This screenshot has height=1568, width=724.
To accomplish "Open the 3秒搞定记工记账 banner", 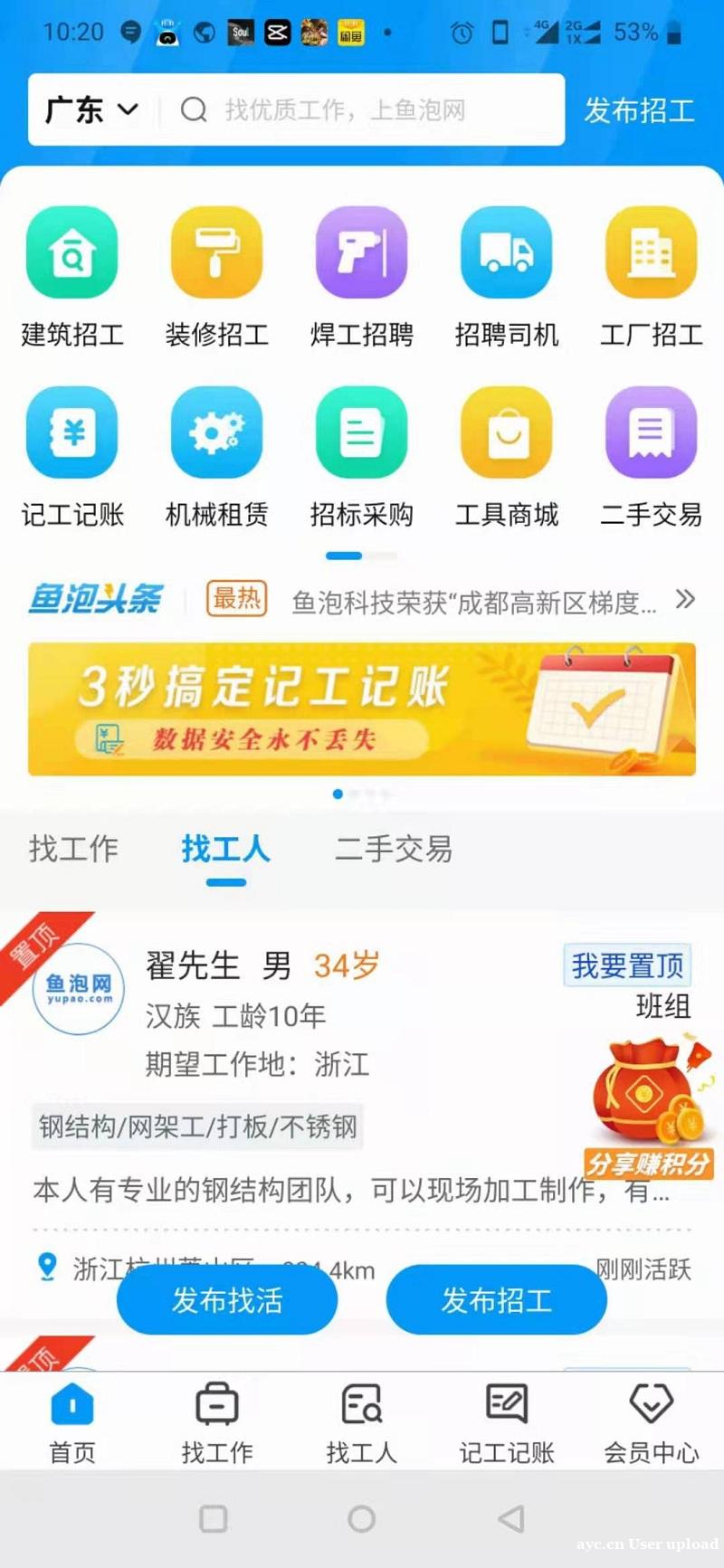I will (x=362, y=709).
